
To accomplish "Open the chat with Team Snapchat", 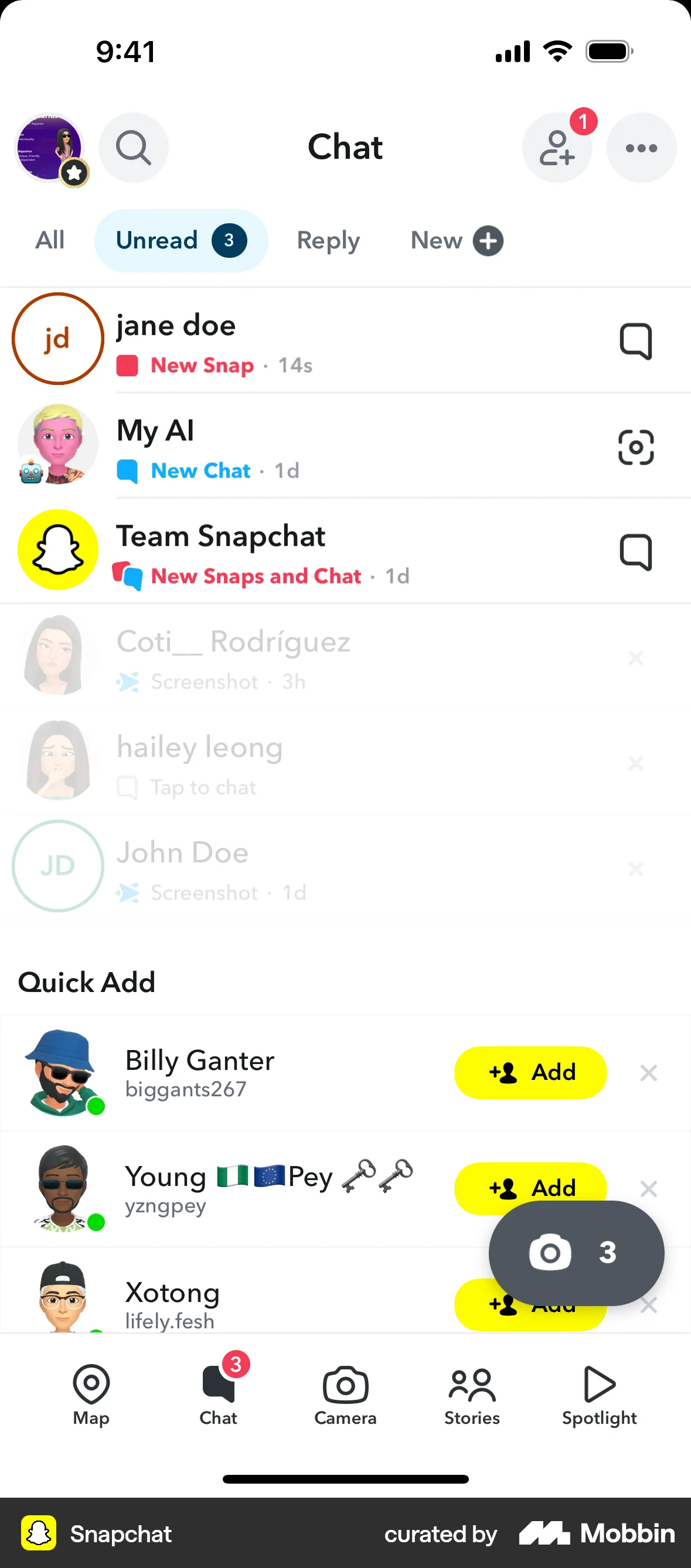I will pyautogui.click(x=274, y=550).
